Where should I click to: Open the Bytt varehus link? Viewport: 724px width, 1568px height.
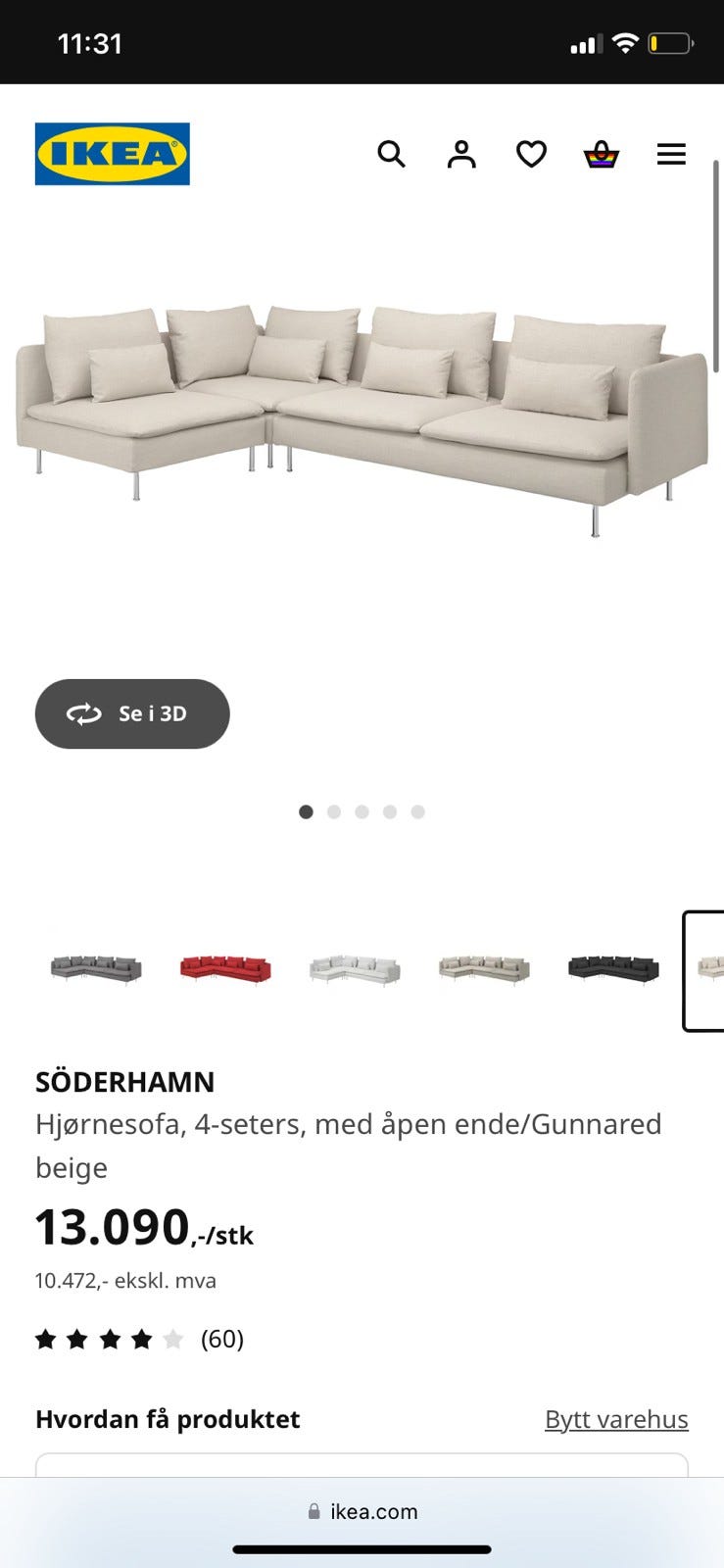point(616,1418)
